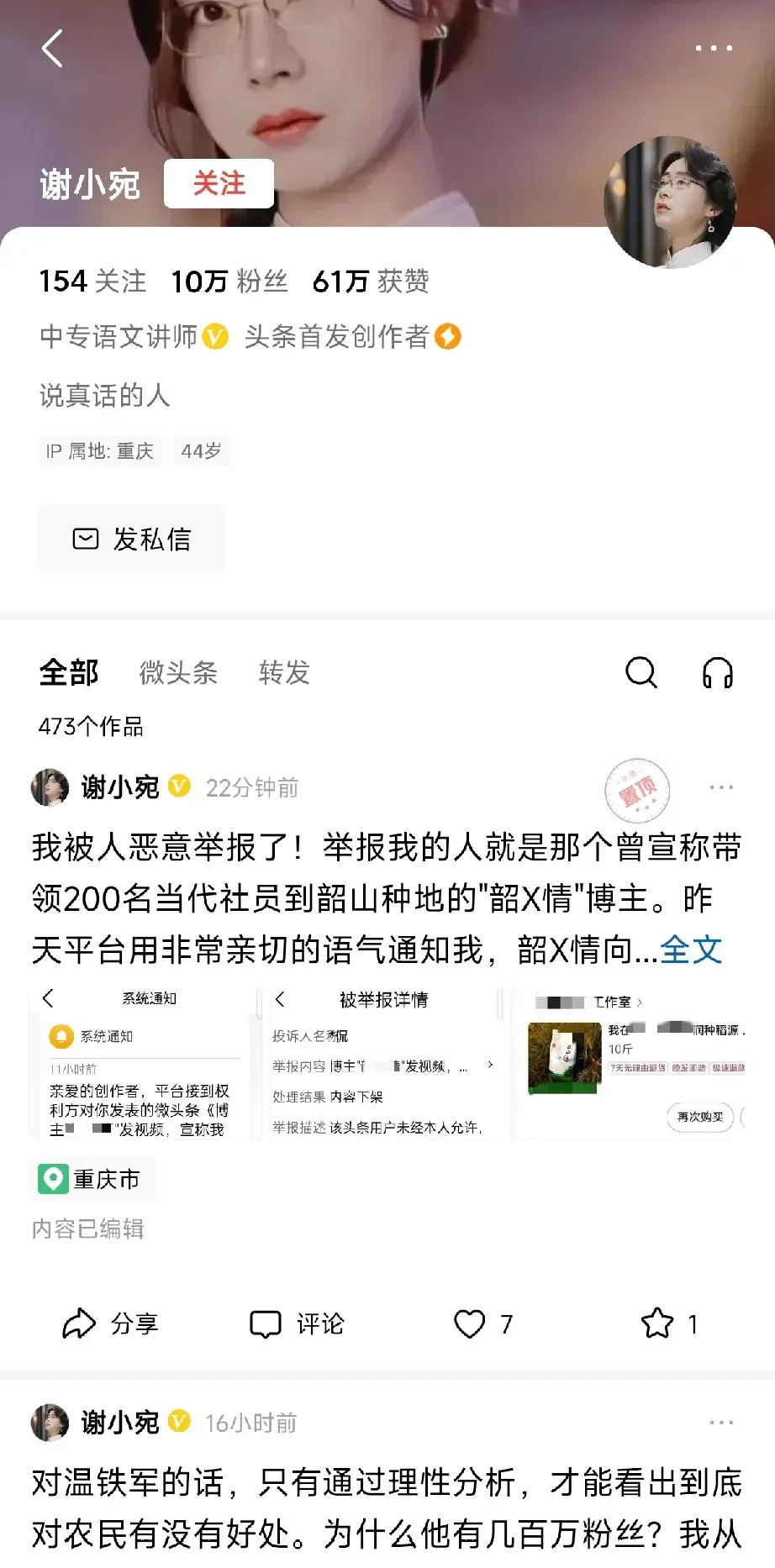
Task: Expand the pinned post with 全文
Action: pyautogui.click(x=691, y=950)
